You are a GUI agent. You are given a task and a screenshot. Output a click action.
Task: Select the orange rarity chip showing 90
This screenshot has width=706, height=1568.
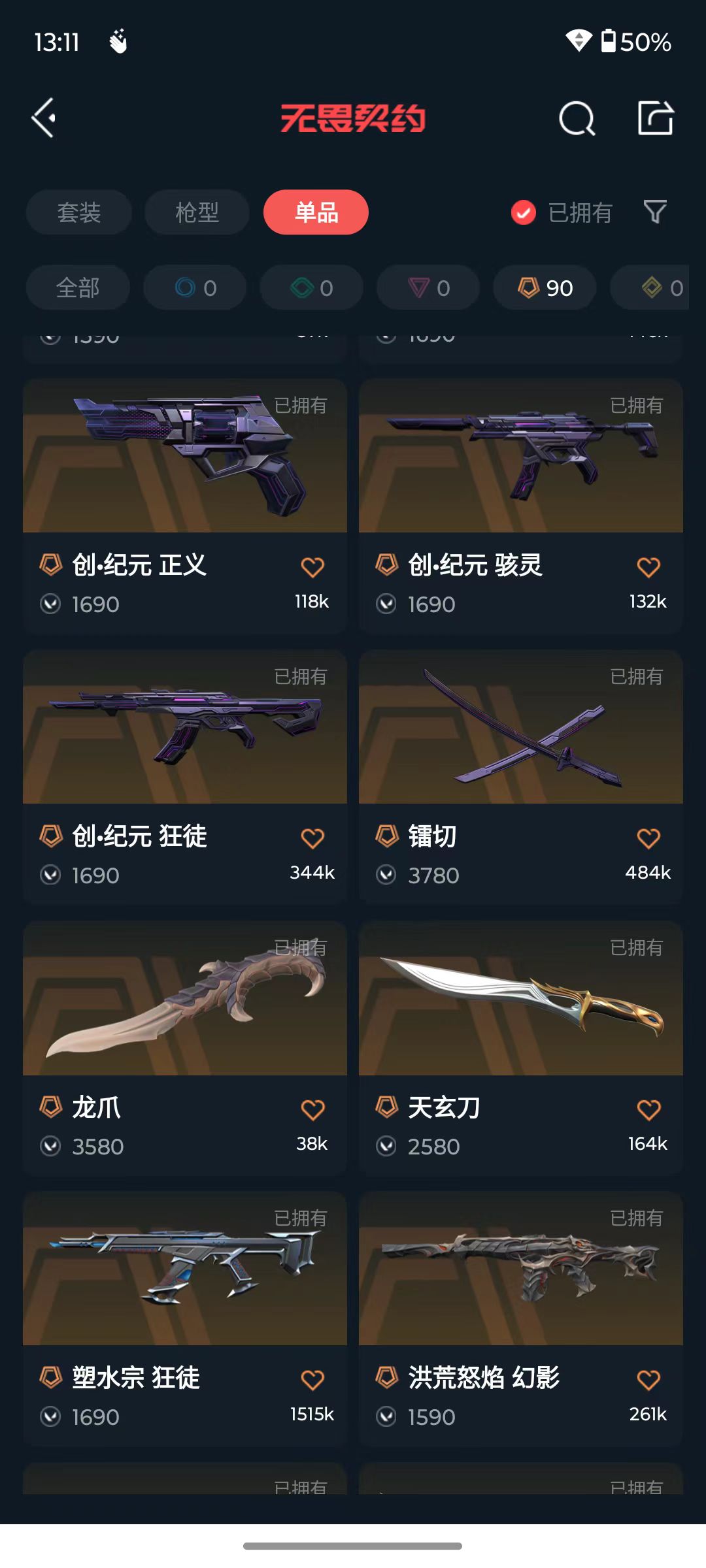point(545,287)
